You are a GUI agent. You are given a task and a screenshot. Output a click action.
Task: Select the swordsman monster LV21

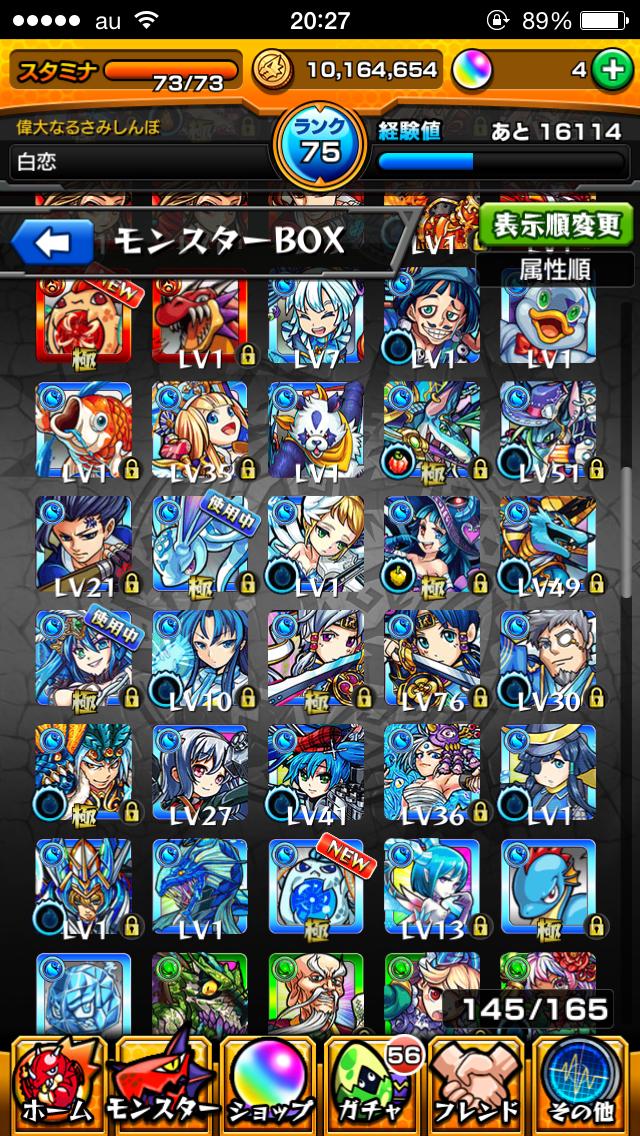(x=84, y=545)
